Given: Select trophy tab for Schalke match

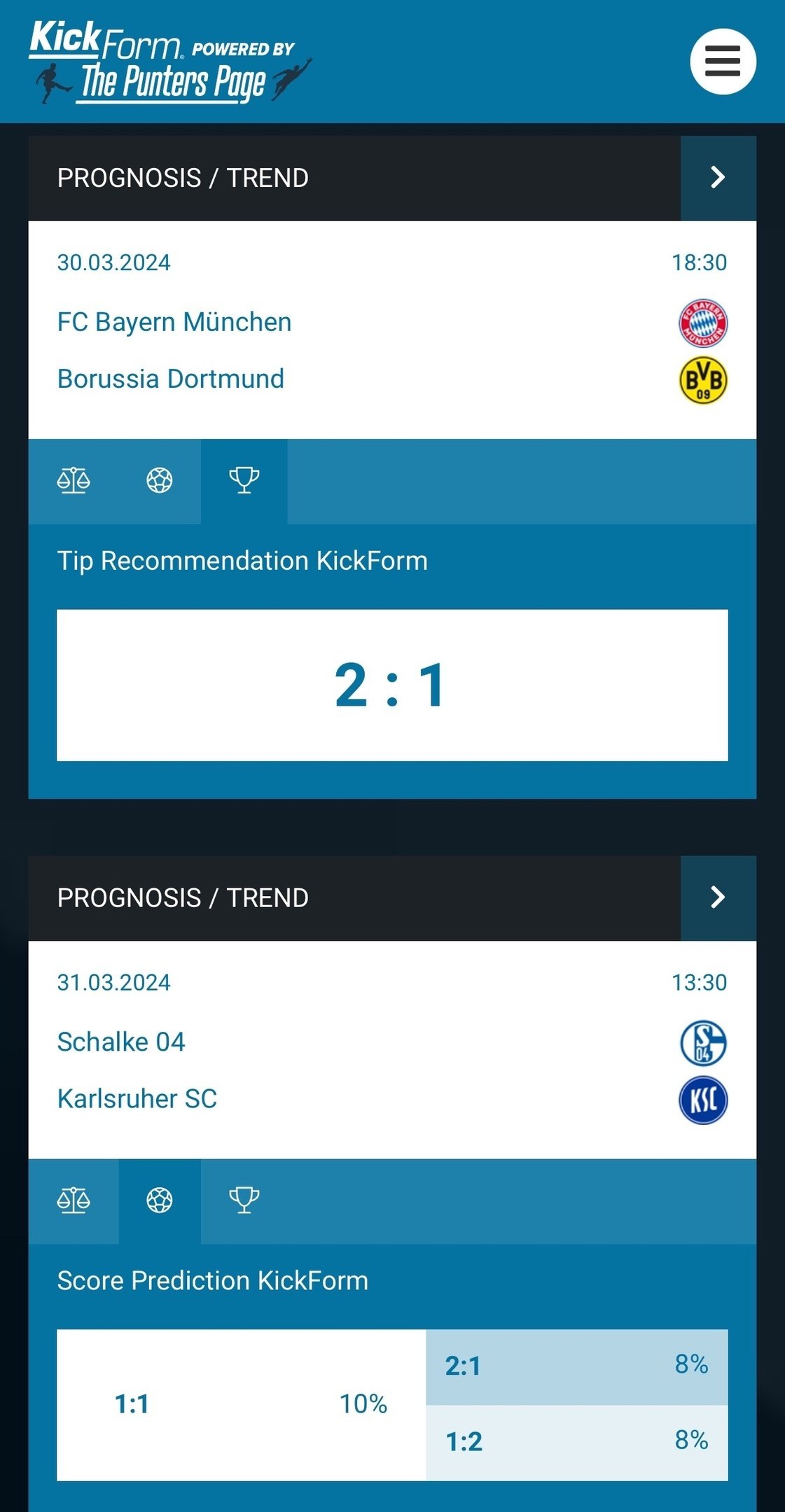Looking at the screenshot, I should (244, 1200).
